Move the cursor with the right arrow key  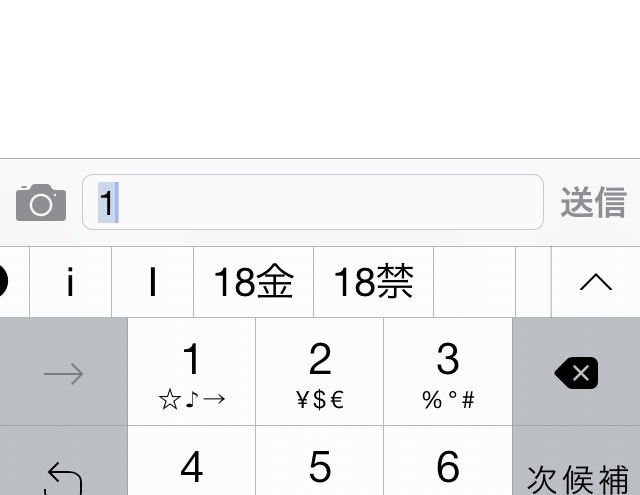point(64,373)
